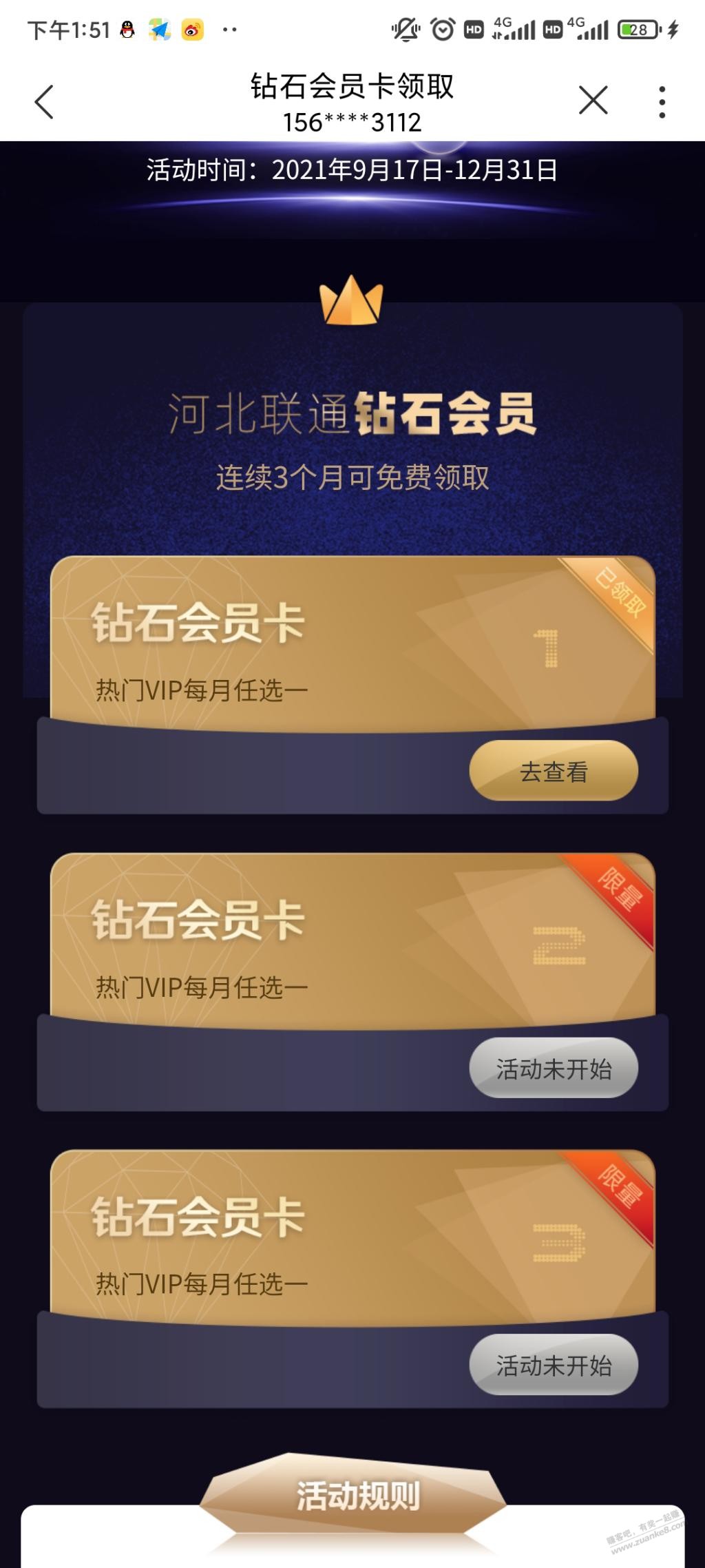705x1568 pixels.
Task: Go back using the top-left arrow
Action: [44, 103]
